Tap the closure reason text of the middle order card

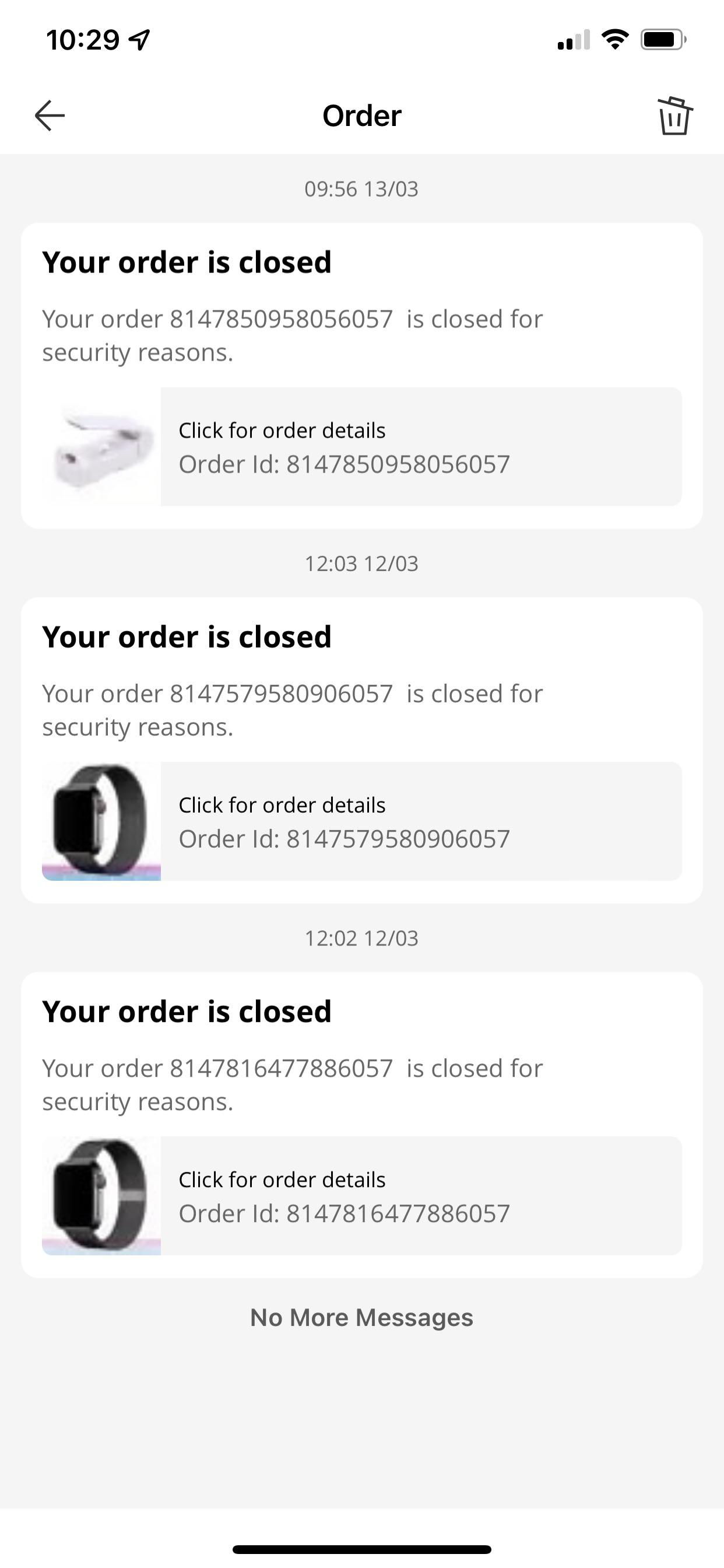292,709
